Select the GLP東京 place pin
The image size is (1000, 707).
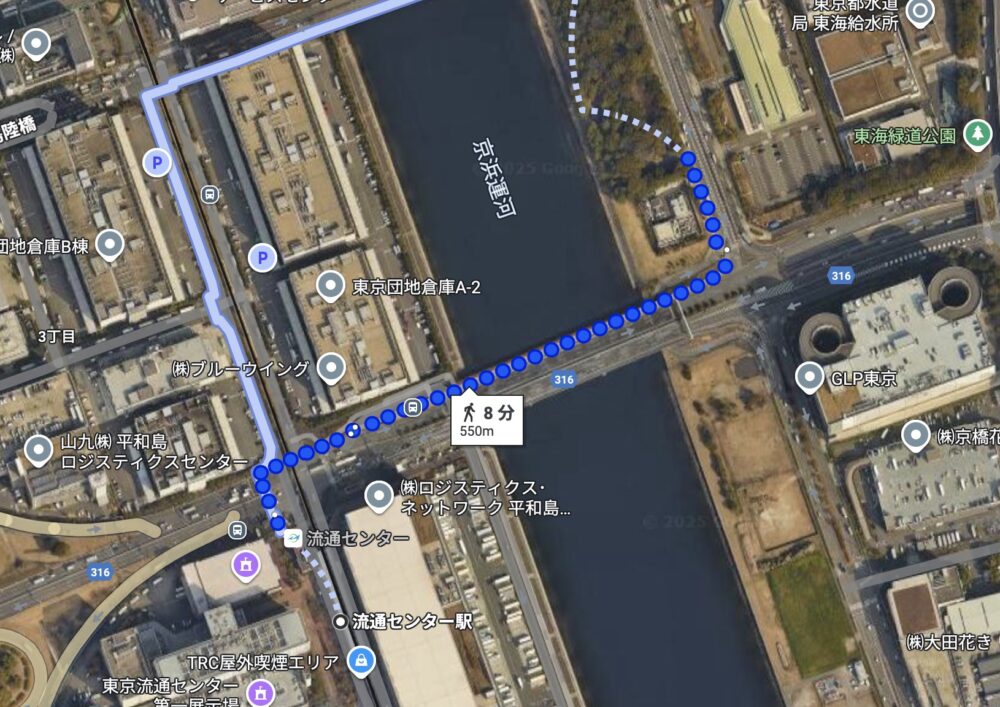tap(808, 376)
